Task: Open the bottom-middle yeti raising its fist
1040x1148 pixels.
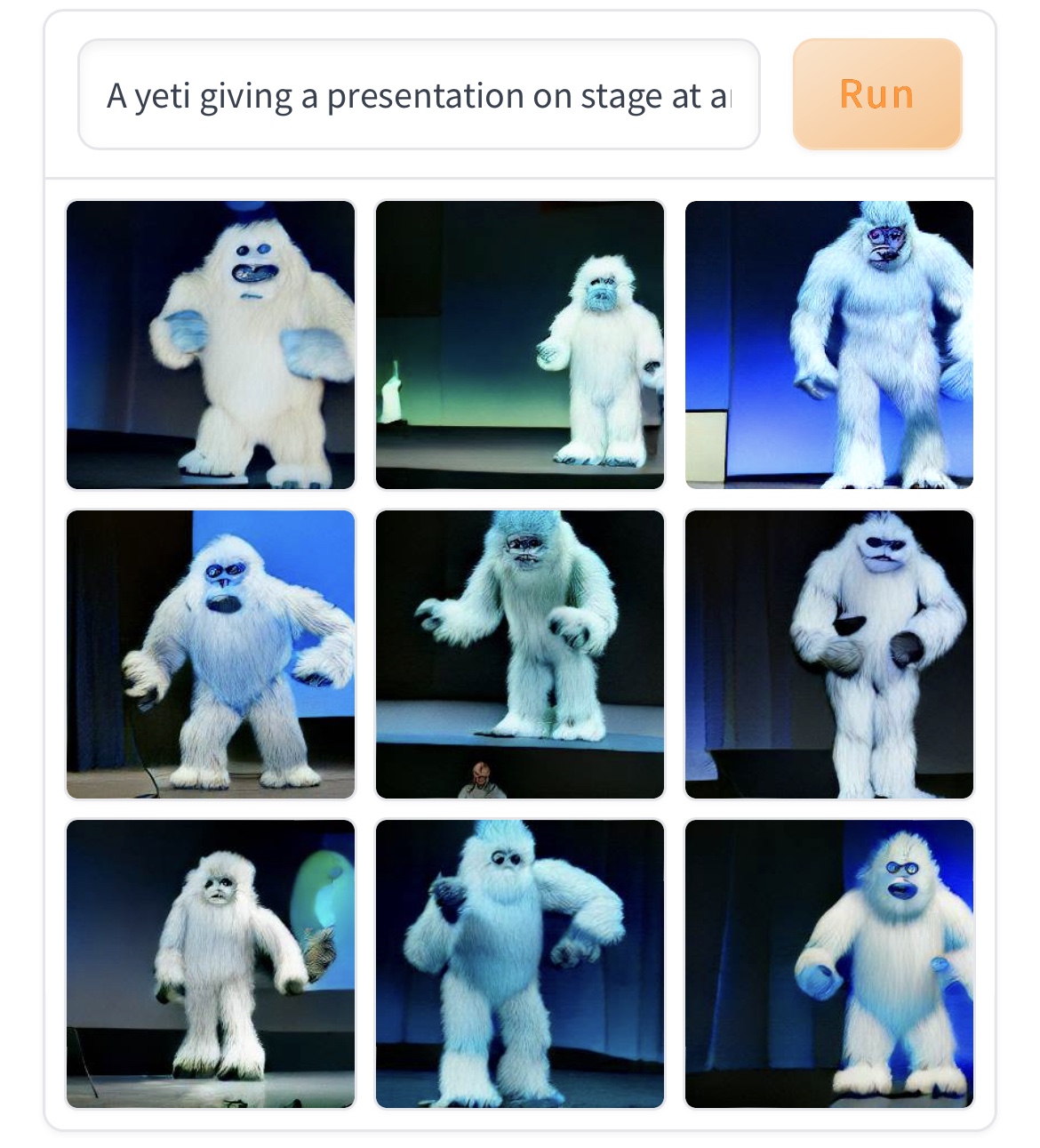Action: 520,964
